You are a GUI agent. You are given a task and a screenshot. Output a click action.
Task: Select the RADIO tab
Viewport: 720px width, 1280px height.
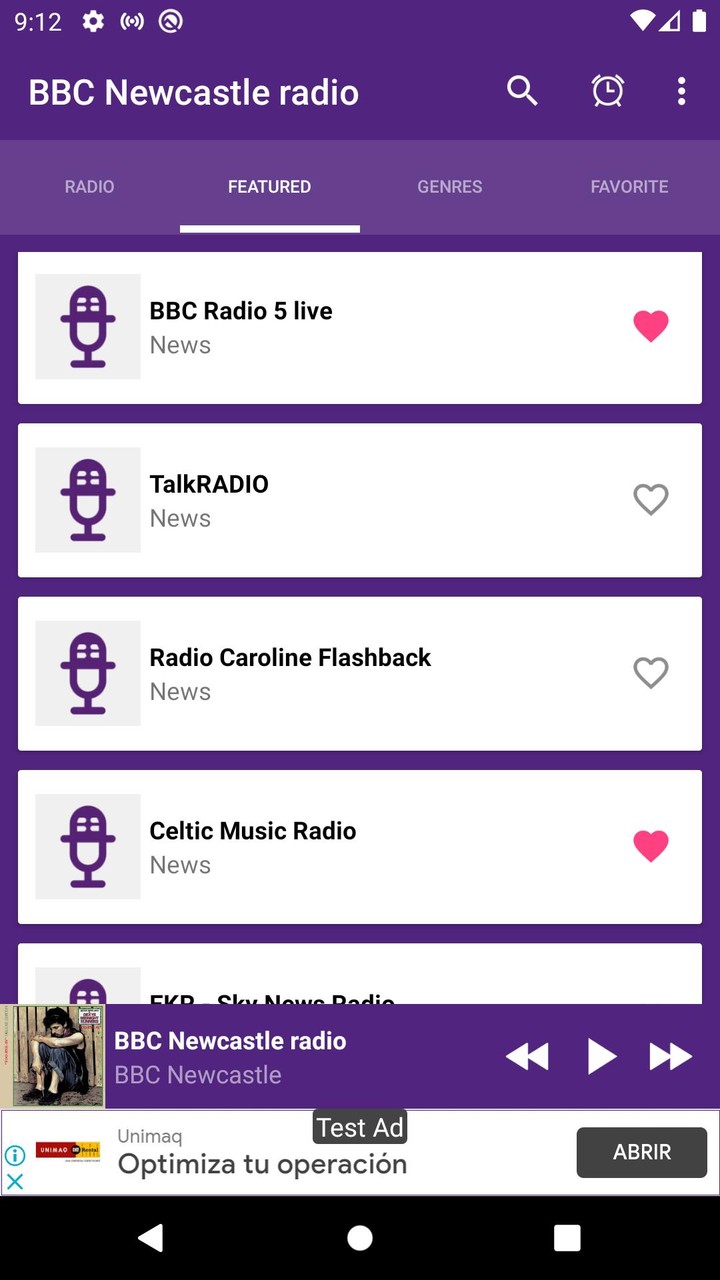click(x=89, y=187)
